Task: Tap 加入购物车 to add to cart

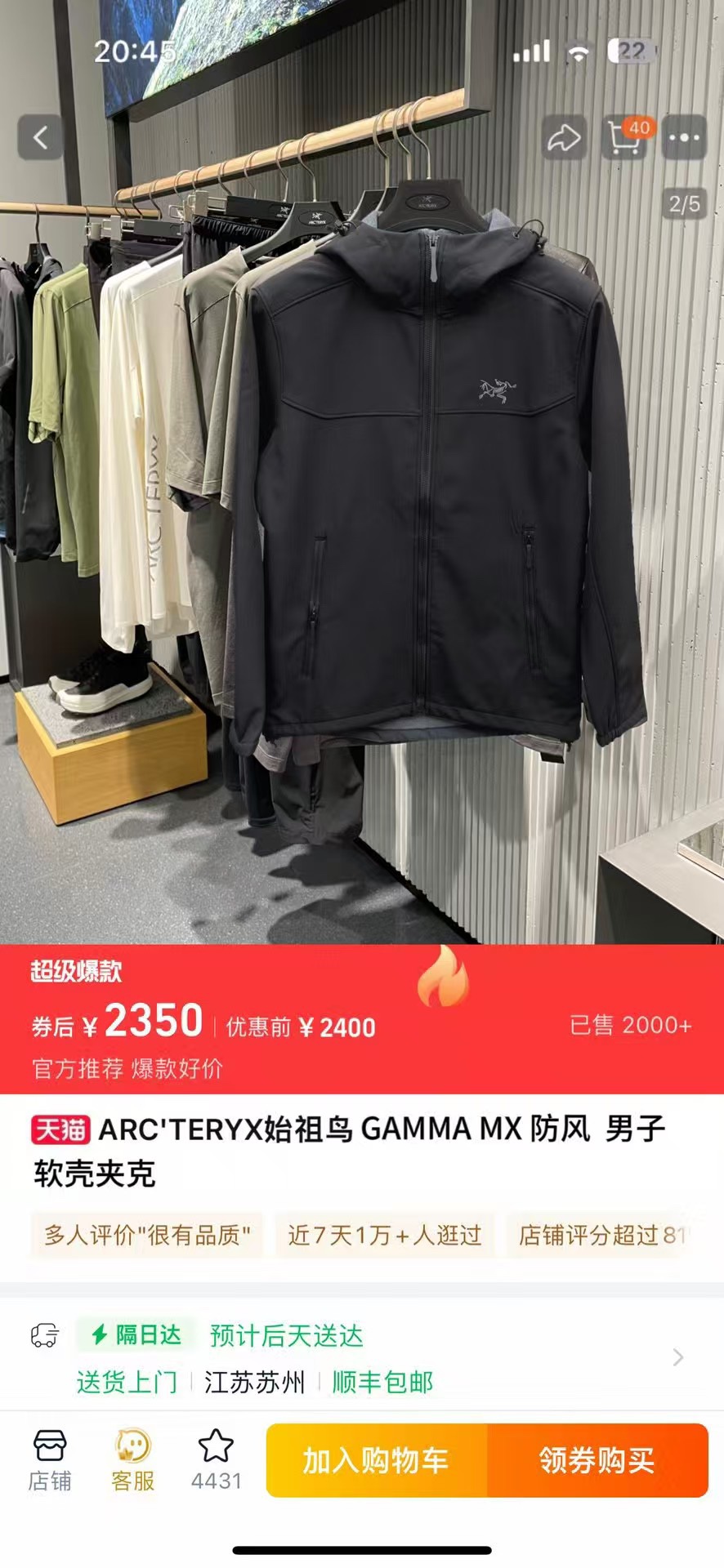Action: point(377,1461)
